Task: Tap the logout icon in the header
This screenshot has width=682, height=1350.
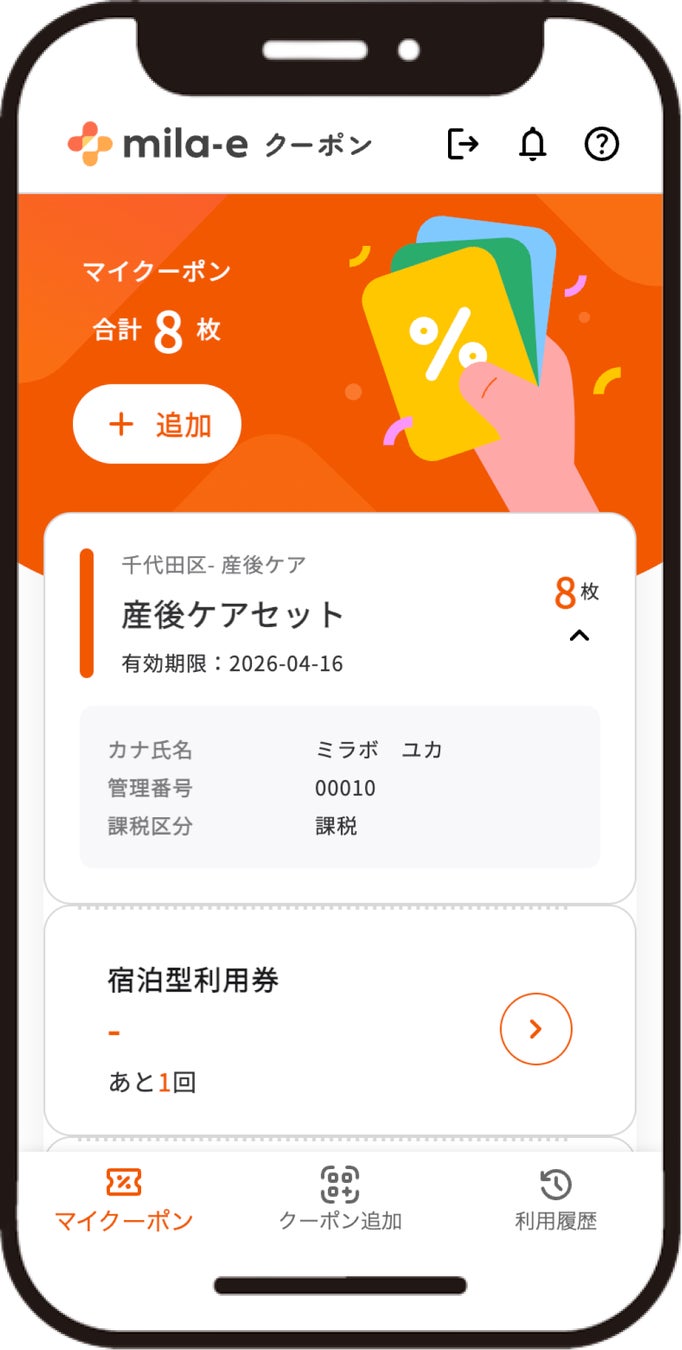Action: [462, 144]
